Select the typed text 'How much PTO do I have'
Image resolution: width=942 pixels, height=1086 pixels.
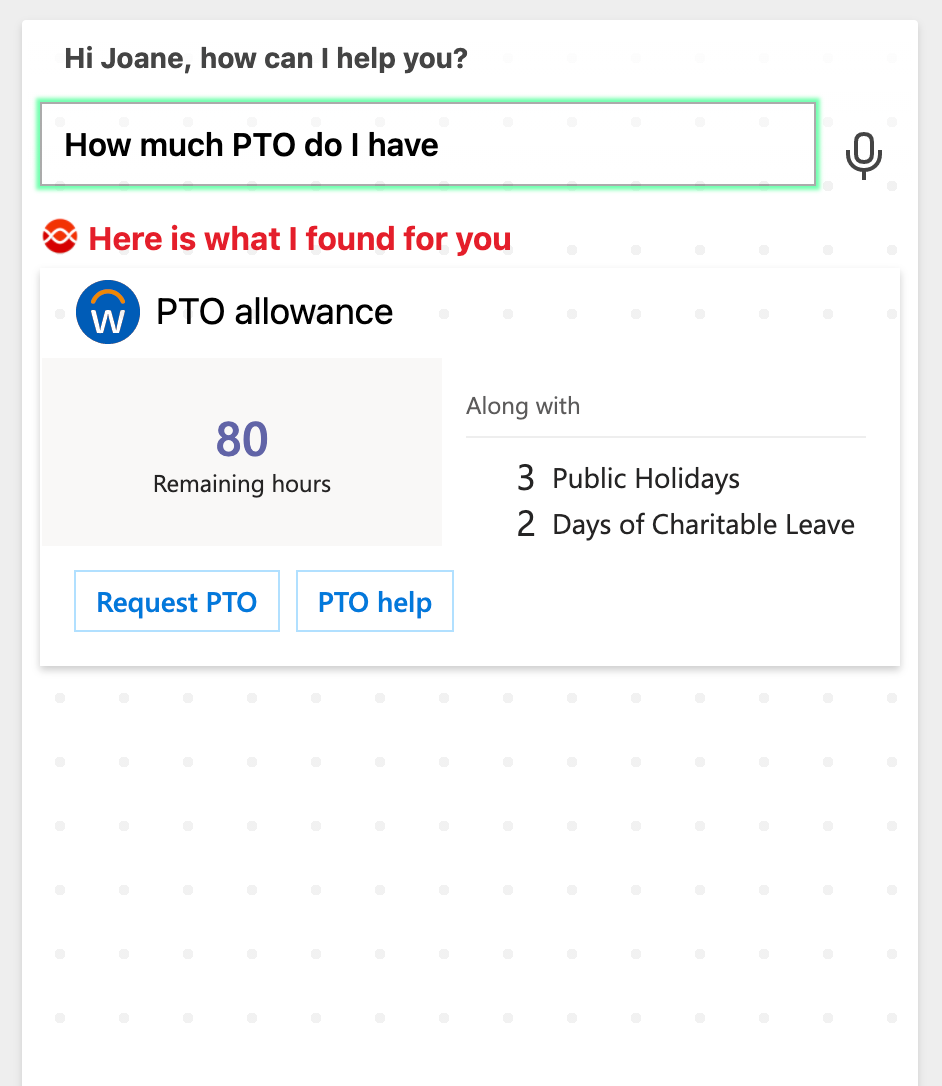pyautogui.click(x=251, y=144)
